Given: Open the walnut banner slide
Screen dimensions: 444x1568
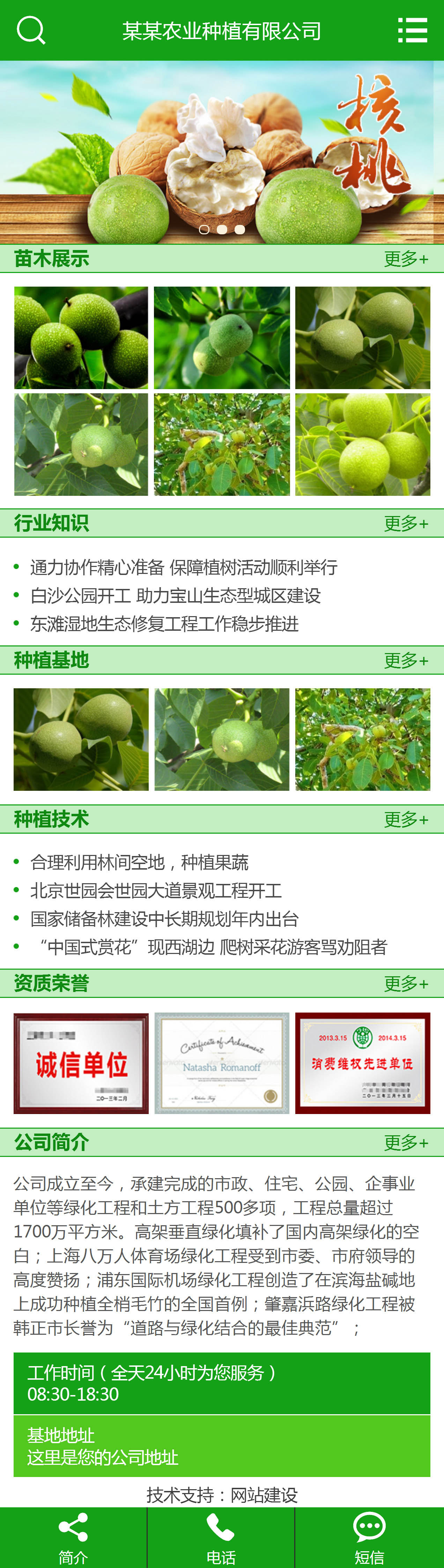Looking at the screenshot, I should click(222, 152).
